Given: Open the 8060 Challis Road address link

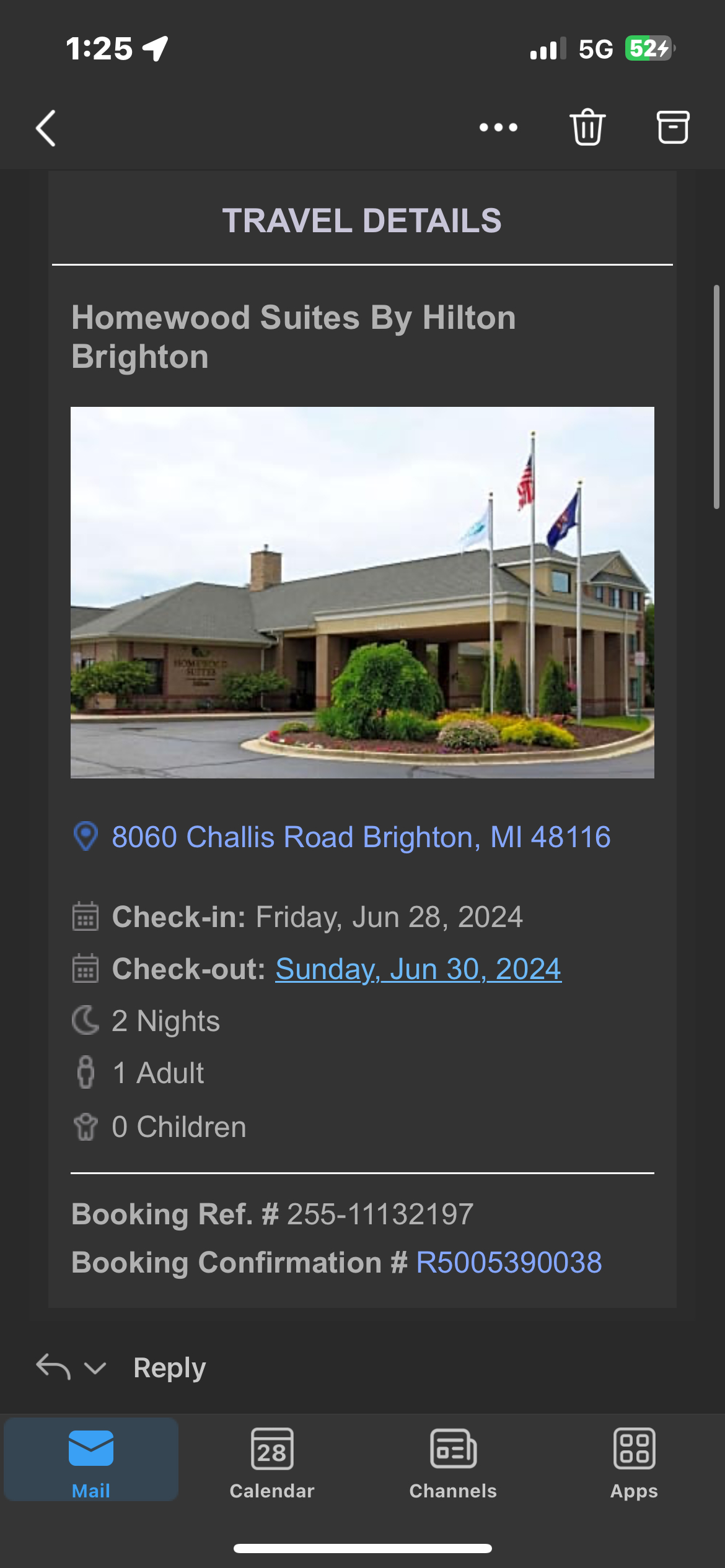Looking at the screenshot, I should pos(361,837).
